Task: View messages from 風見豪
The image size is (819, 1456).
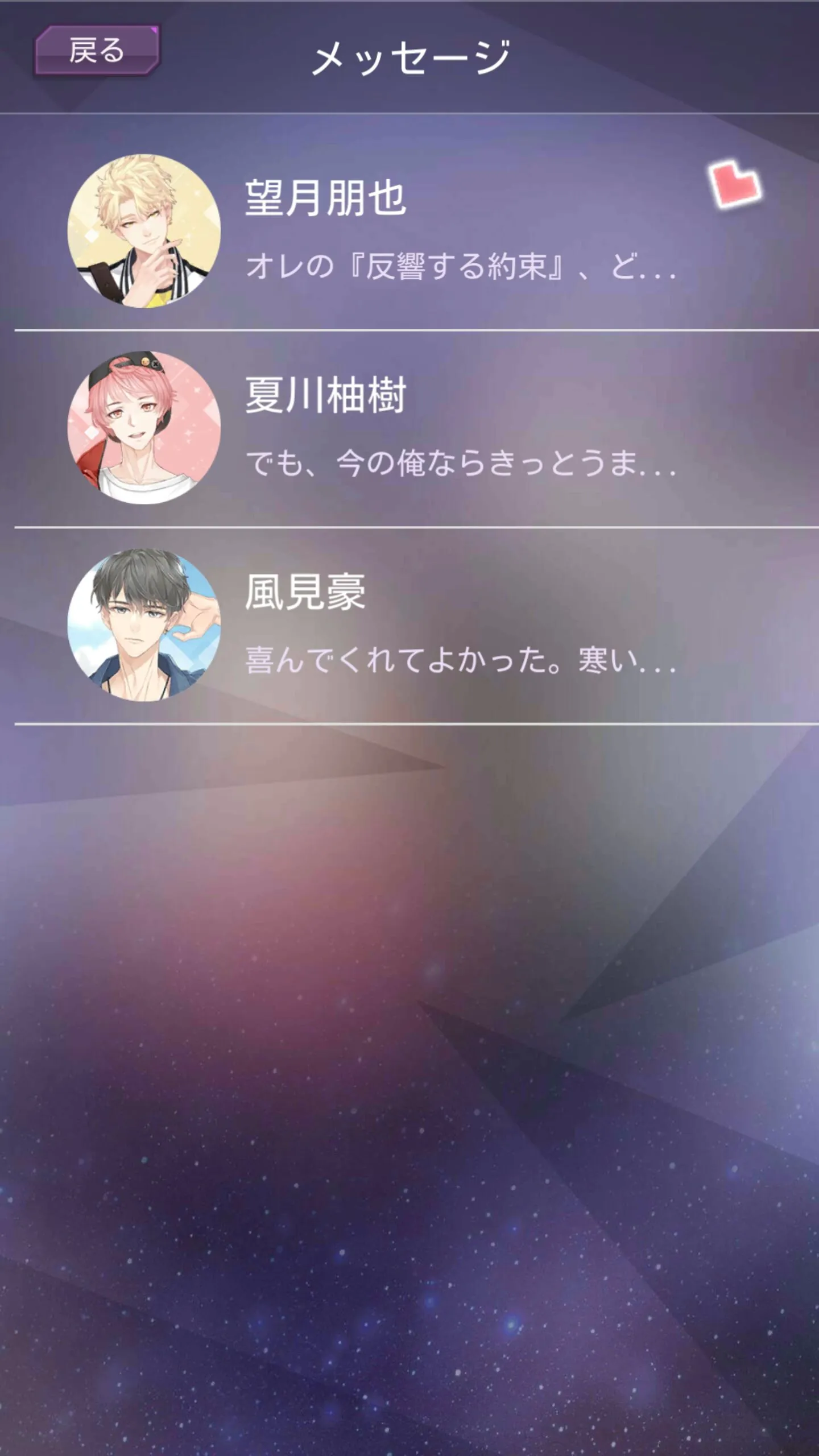Action: point(415,624)
